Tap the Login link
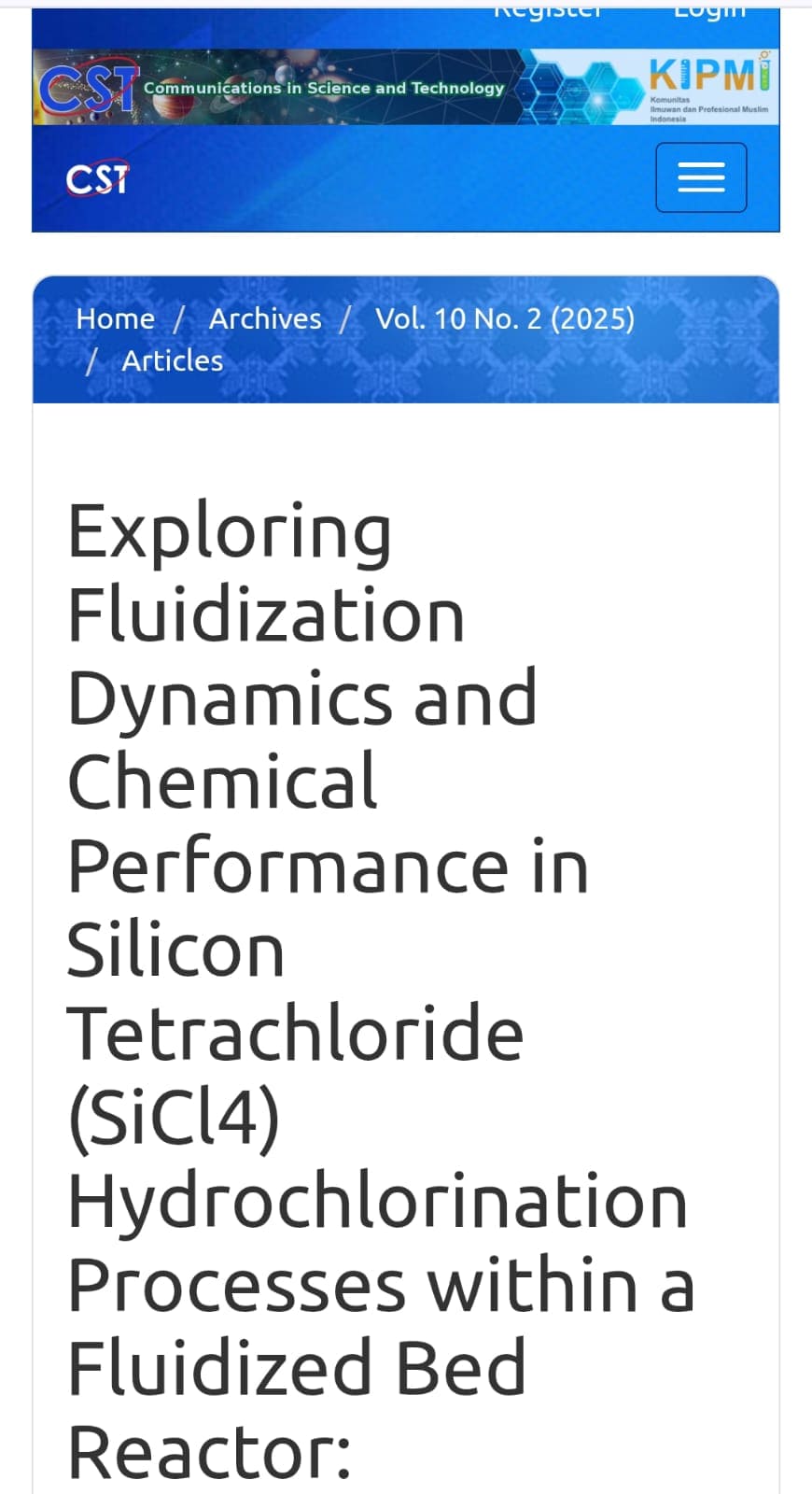The image size is (812, 1494). pyautogui.click(x=709, y=12)
